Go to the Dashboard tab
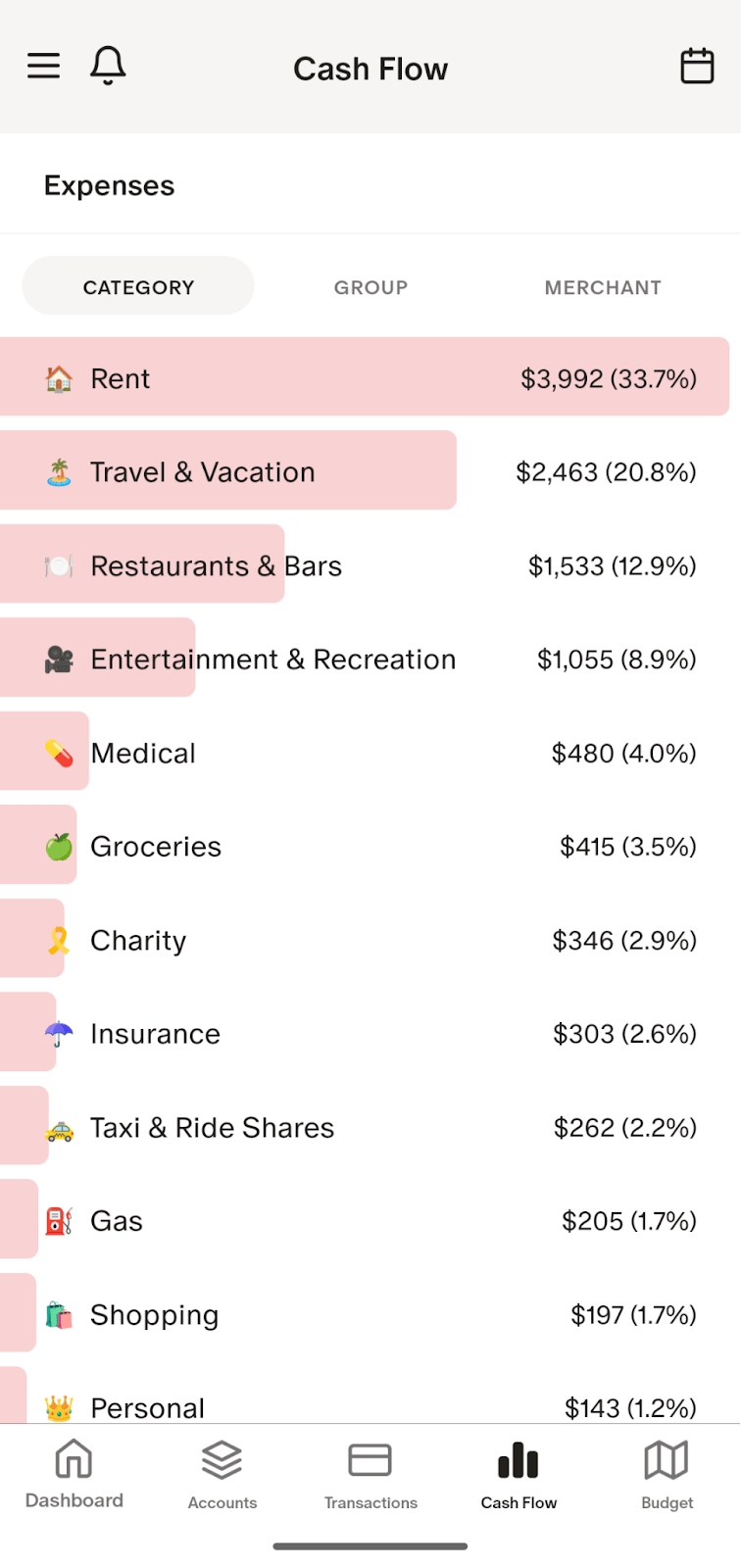 pos(74,1475)
